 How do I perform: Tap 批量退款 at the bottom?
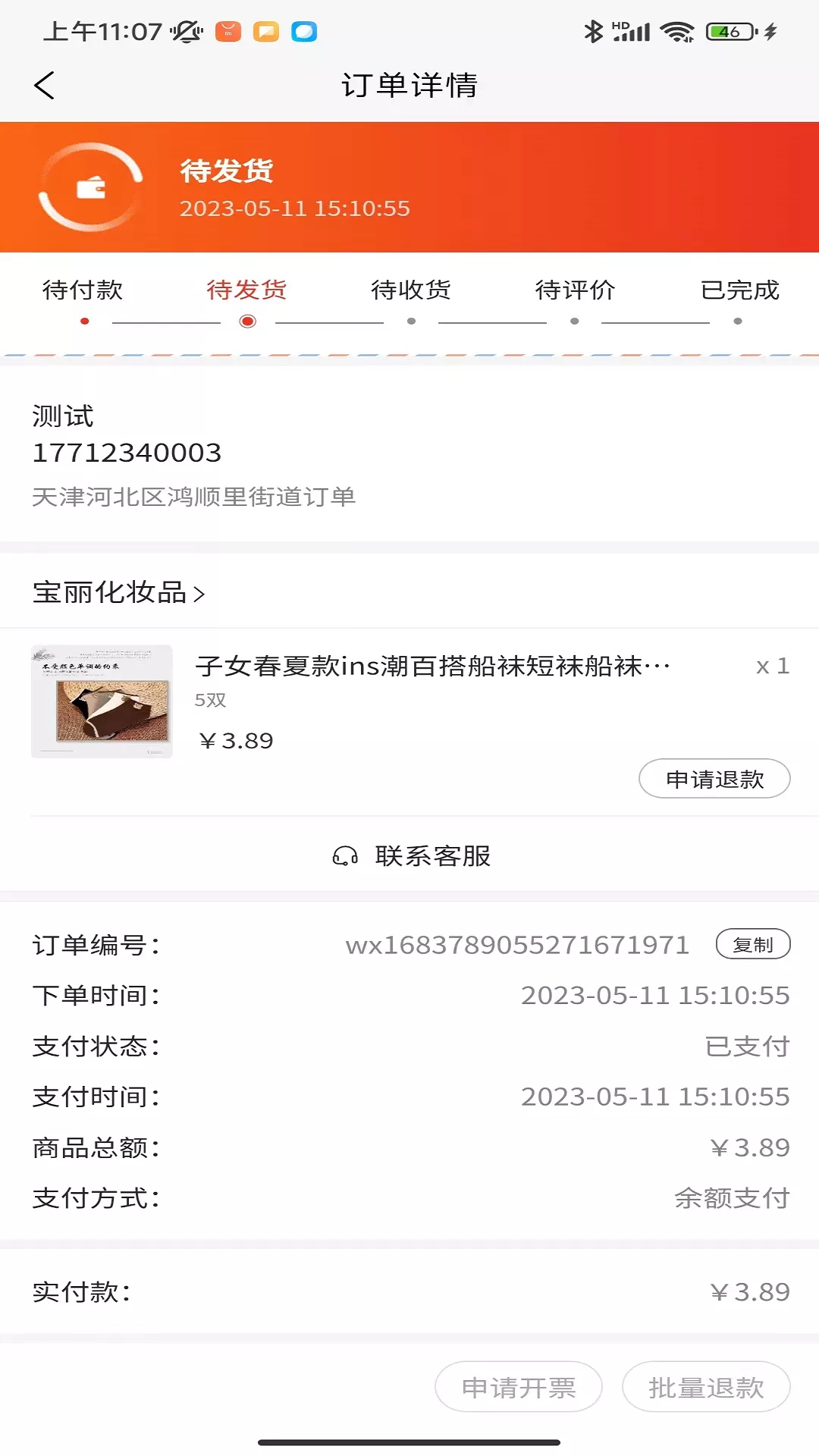click(704, 1387)
